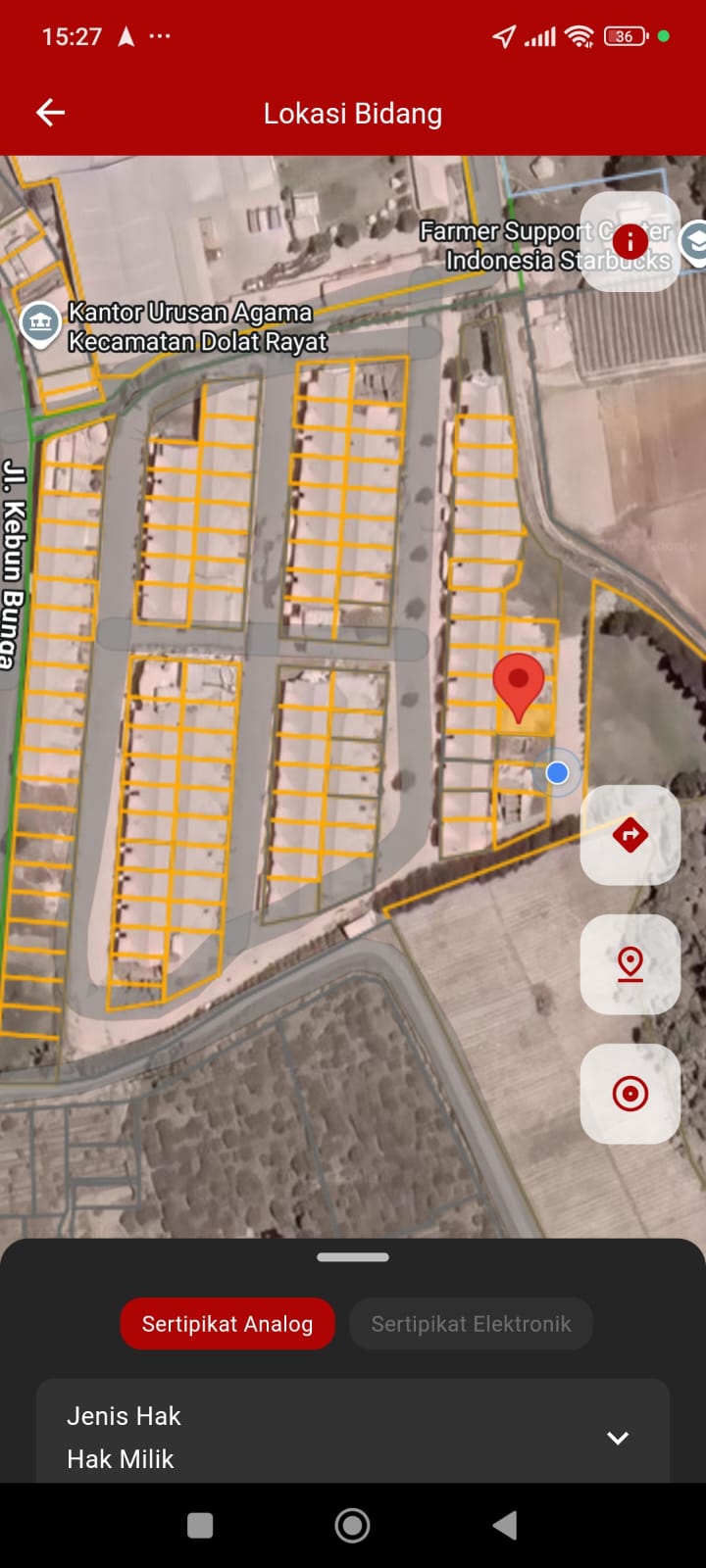Image resolution: width=706 pixels, height=1568 pixels.
Task: Get directions to the marked parcel
Action: point(630,835)
